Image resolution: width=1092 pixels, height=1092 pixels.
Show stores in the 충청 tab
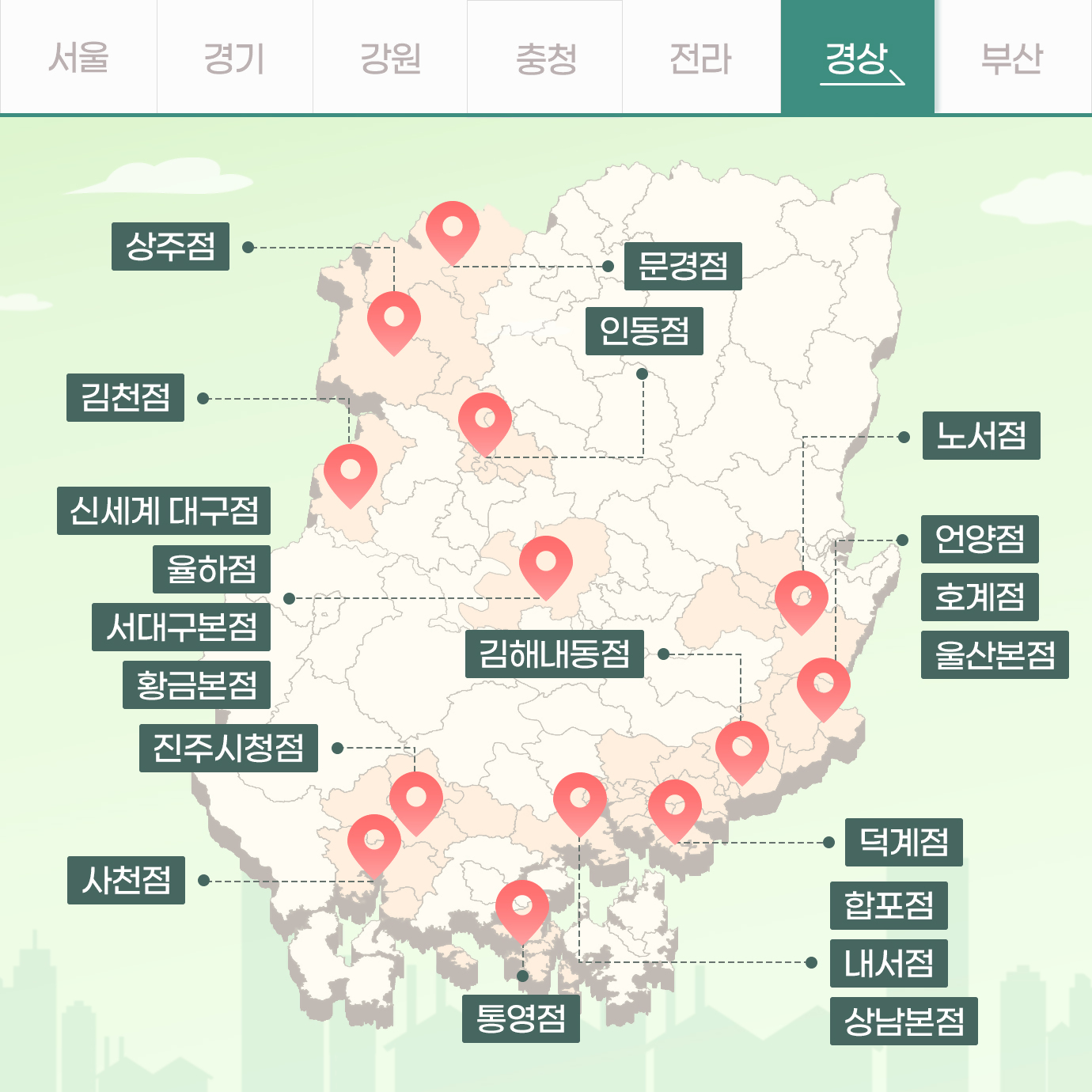coord(545,58)
